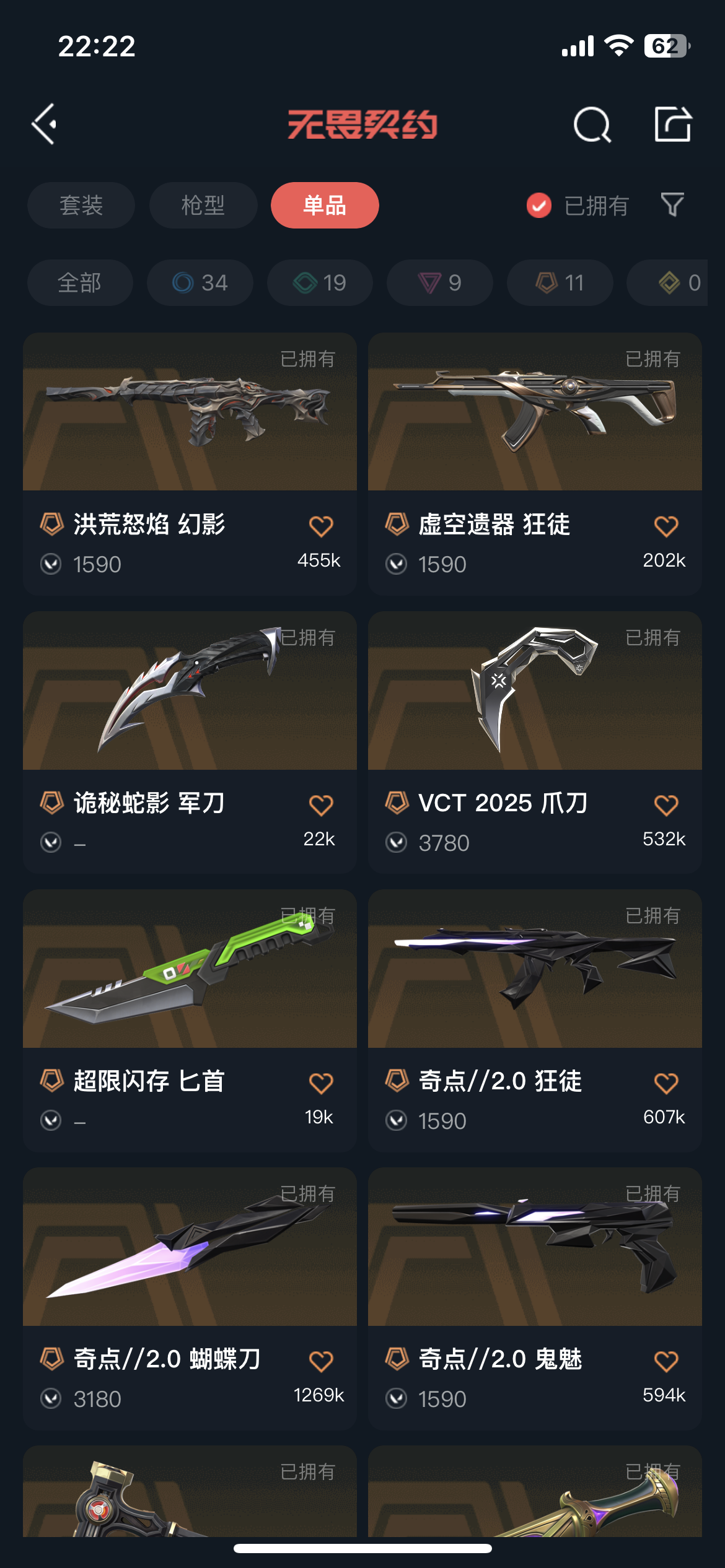725x1568 pixels.
Task: Filter by the rarity chip showing 19
Action: [x=320, y=282]
